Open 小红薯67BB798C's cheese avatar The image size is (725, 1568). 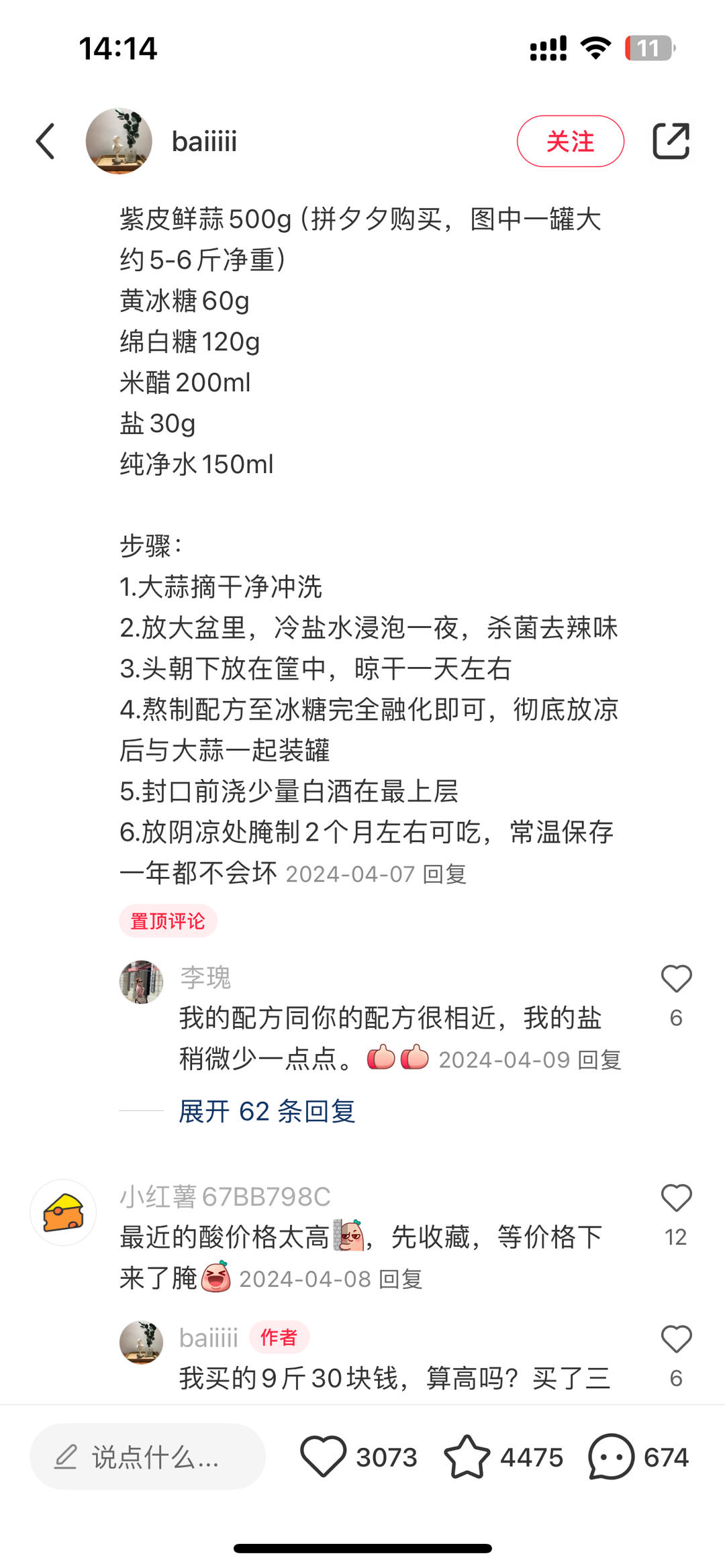tap(63, 1212)
